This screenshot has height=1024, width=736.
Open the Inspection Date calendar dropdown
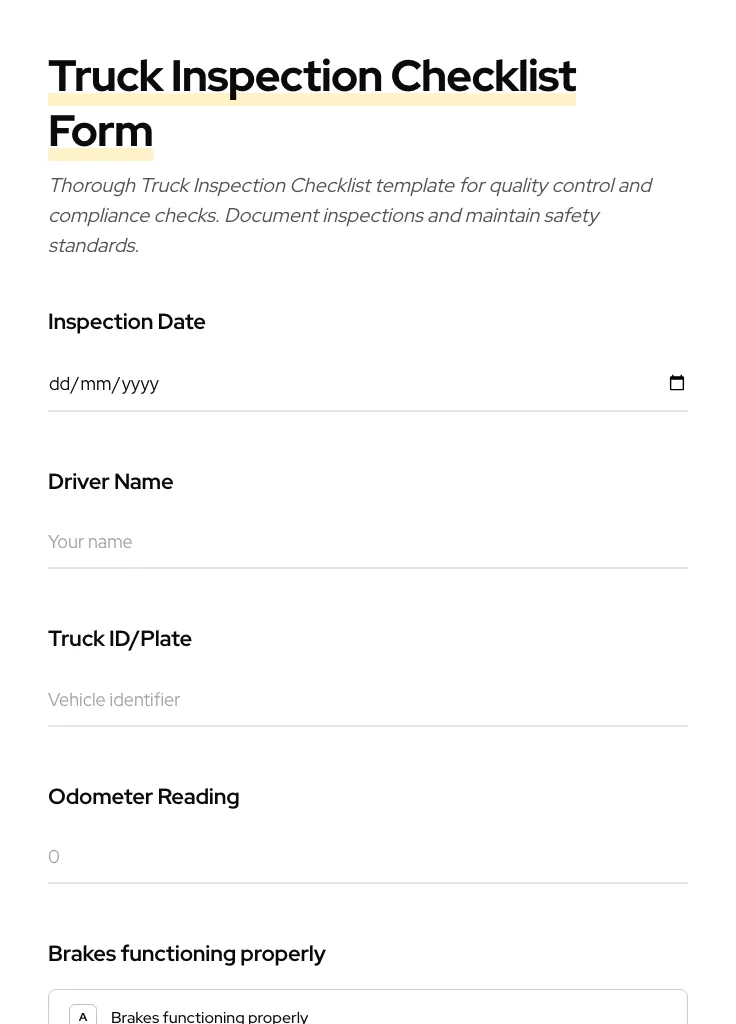coord(677,383)
